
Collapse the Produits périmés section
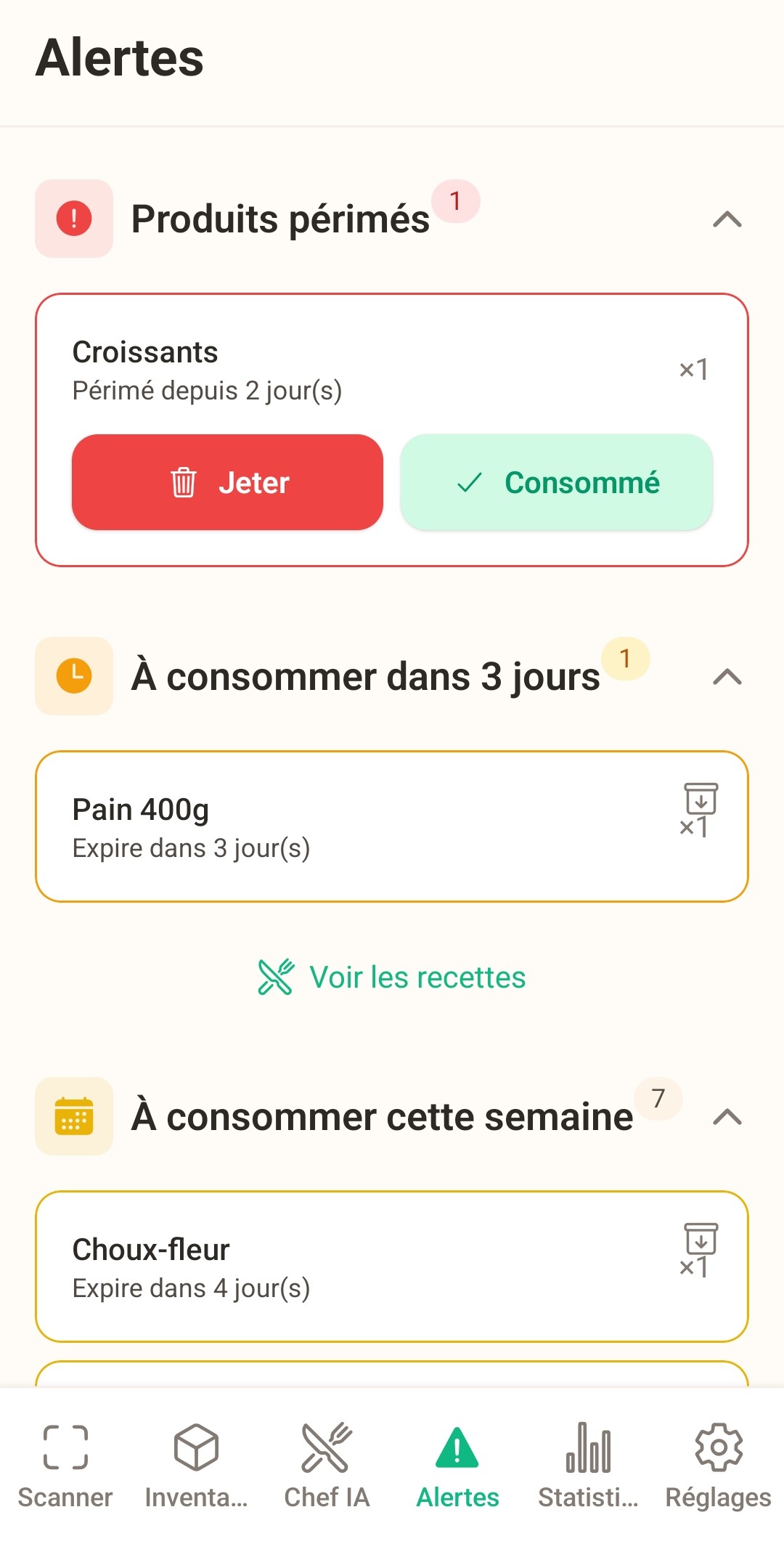coord(728,219)
